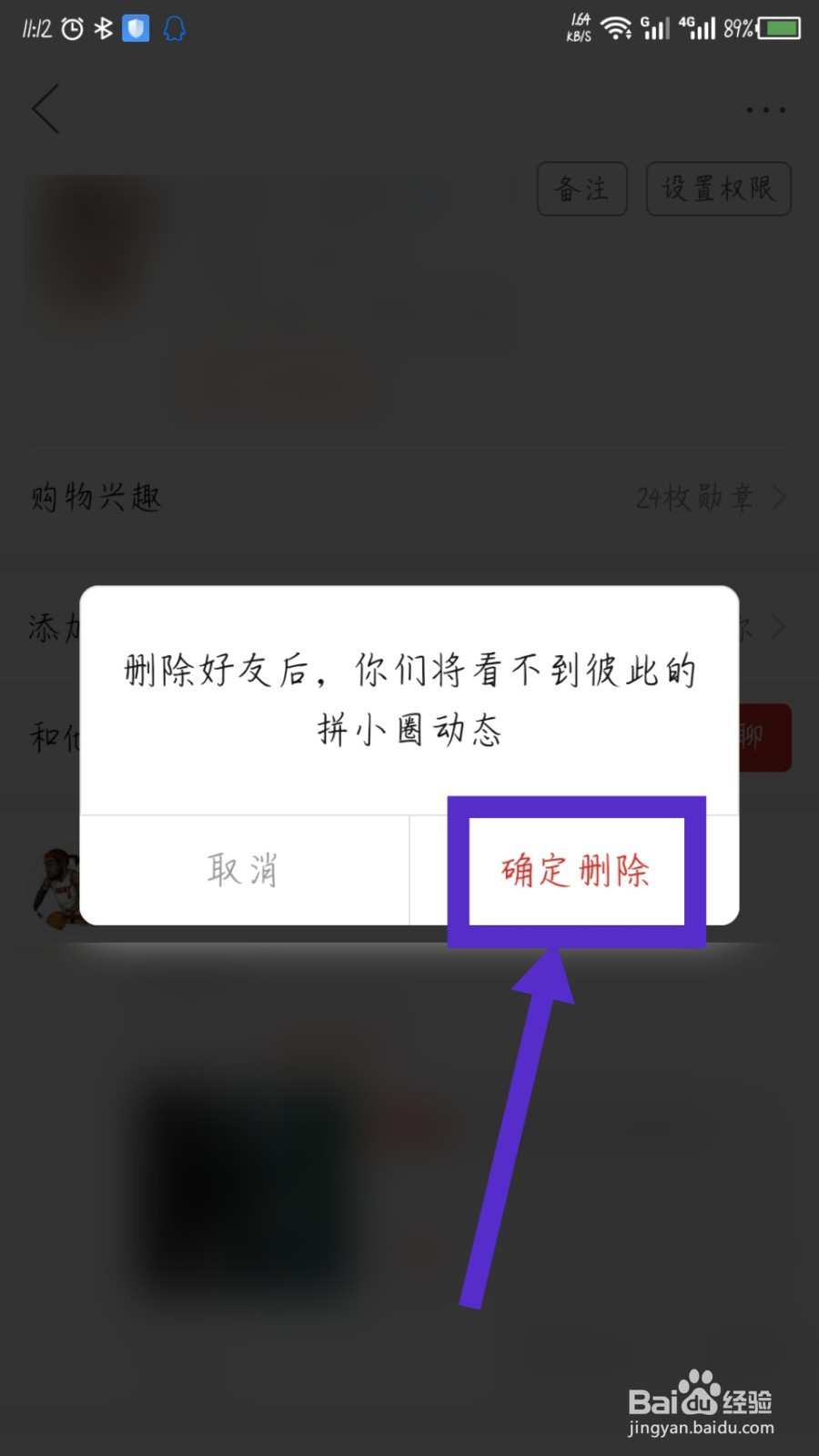This screenshot has height=1456, width=819.
Task: Tap the back arrow at top left
Action: pyautogui.click(x=47, y=108)
